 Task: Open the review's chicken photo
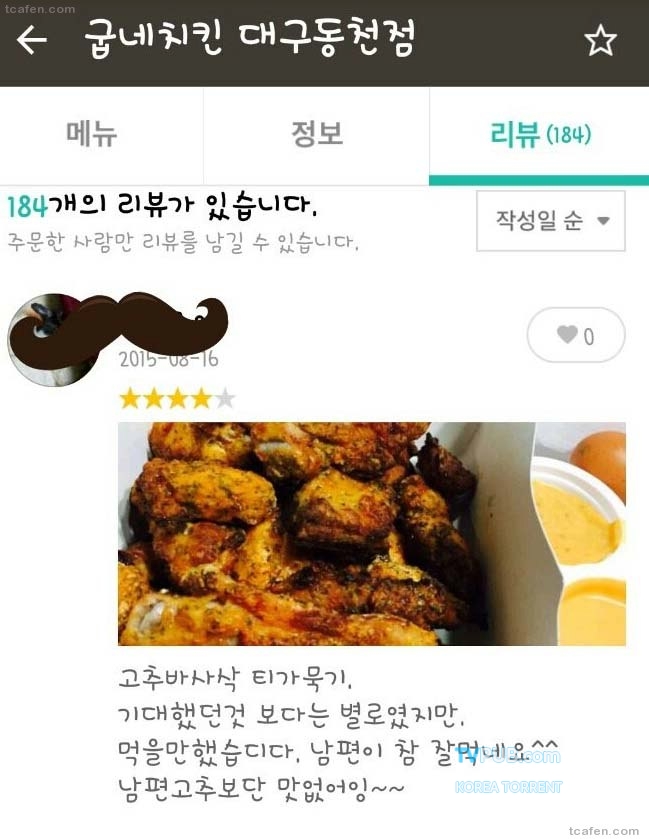(x=371, y=533)
